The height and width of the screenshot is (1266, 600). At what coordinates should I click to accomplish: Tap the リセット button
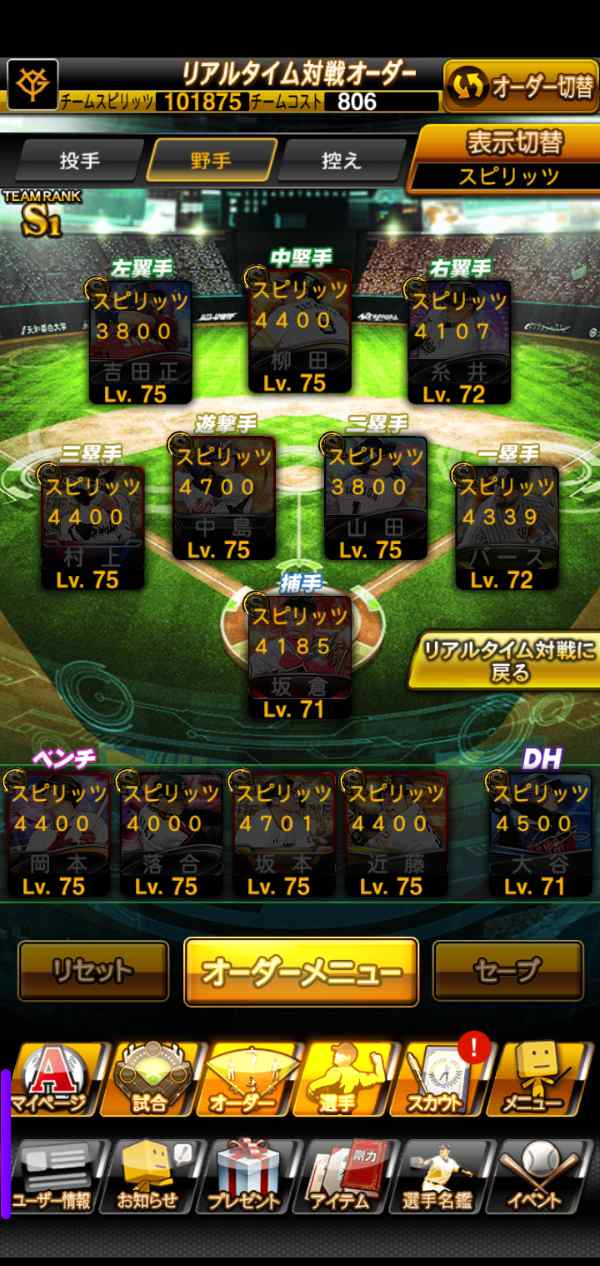click(x=93, y=970)
